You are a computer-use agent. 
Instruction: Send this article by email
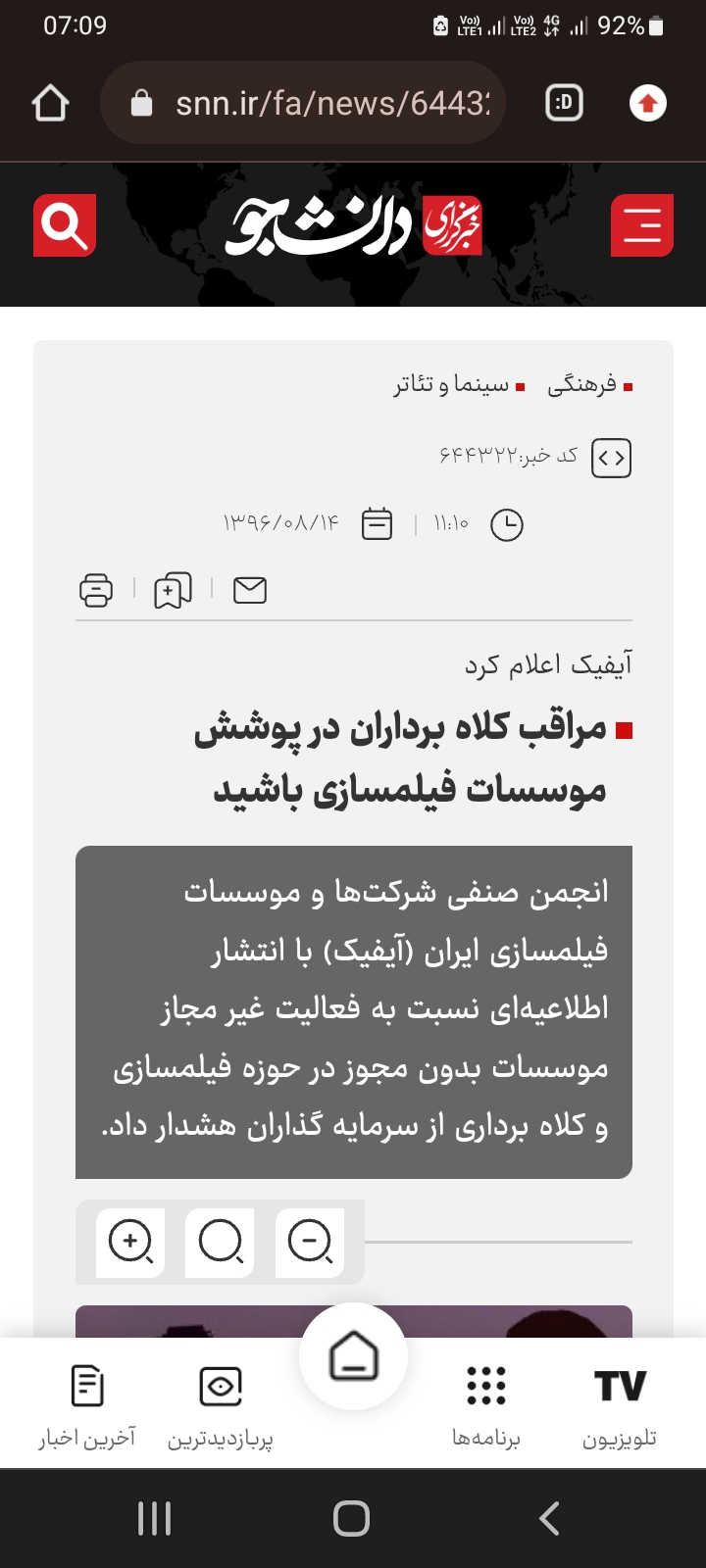pyautogui.click(x=250, y=590)
